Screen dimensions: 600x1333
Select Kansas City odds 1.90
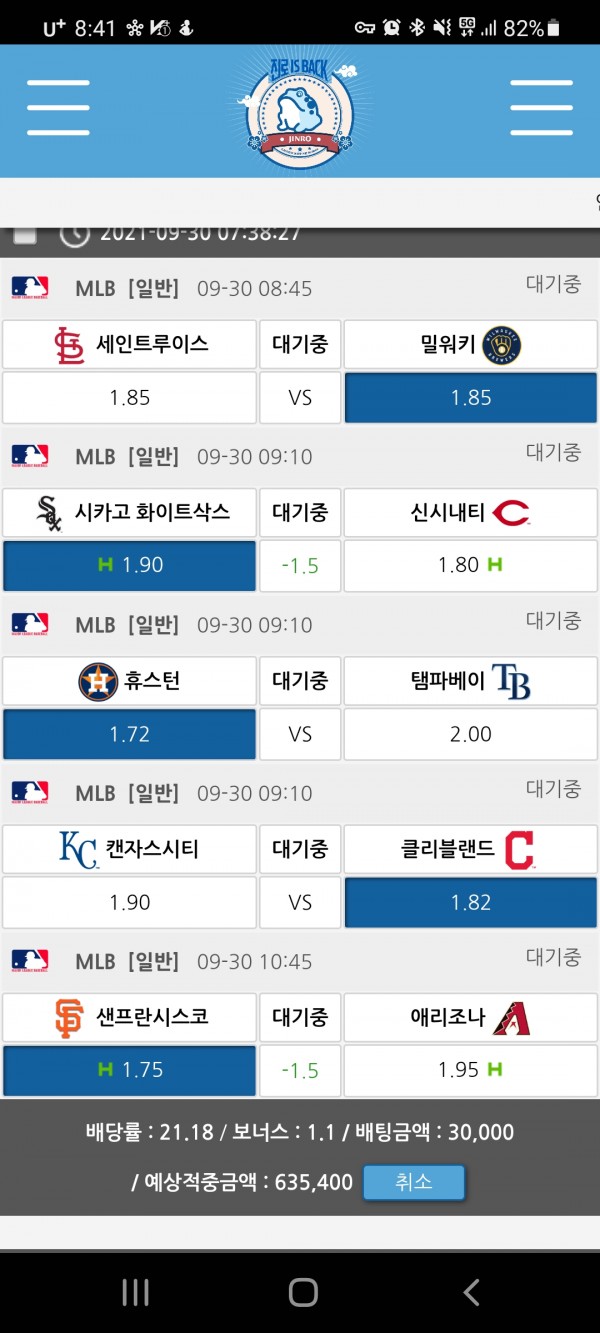[129, 902]
